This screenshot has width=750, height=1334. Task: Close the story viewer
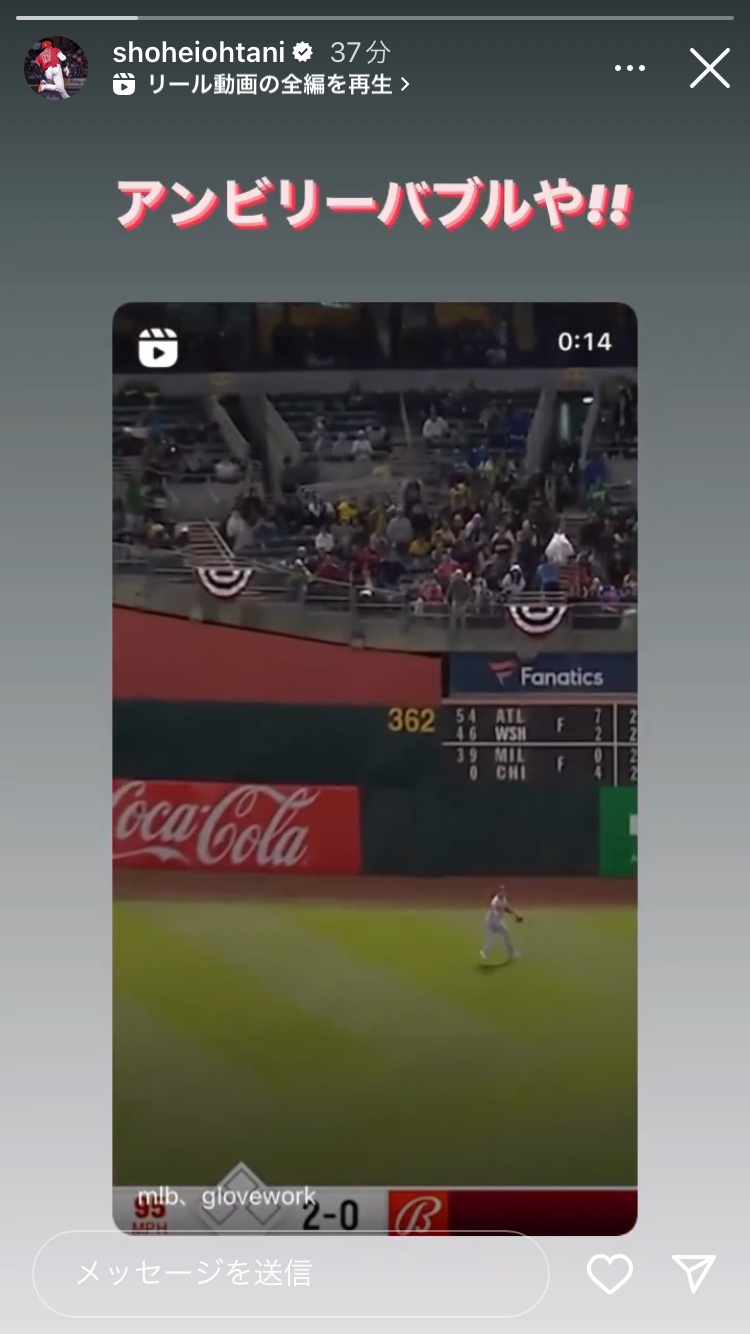(x=709, y=68)
